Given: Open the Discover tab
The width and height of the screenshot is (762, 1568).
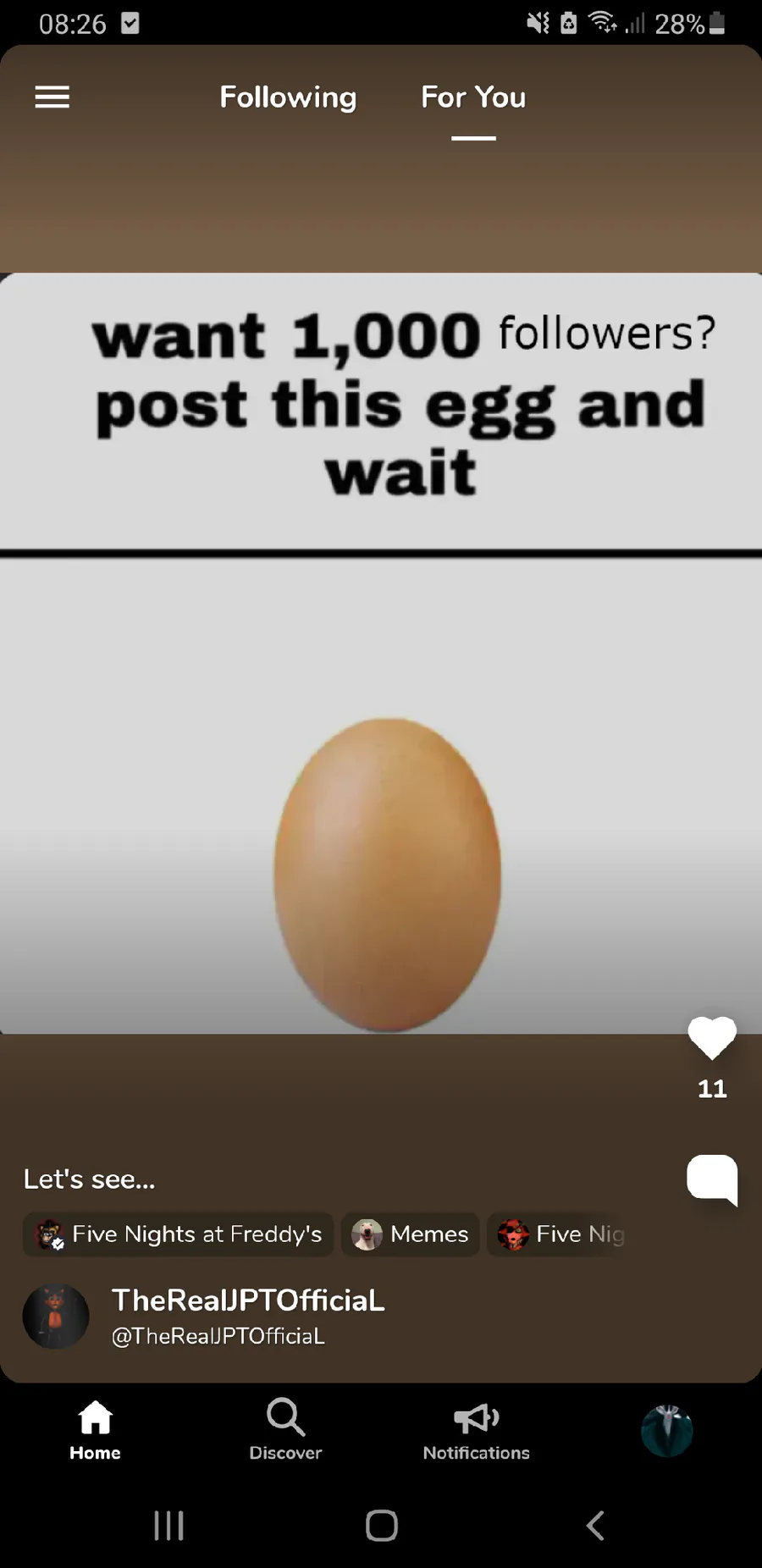Looking at the screenshot, I should (x=285, y=1431).
